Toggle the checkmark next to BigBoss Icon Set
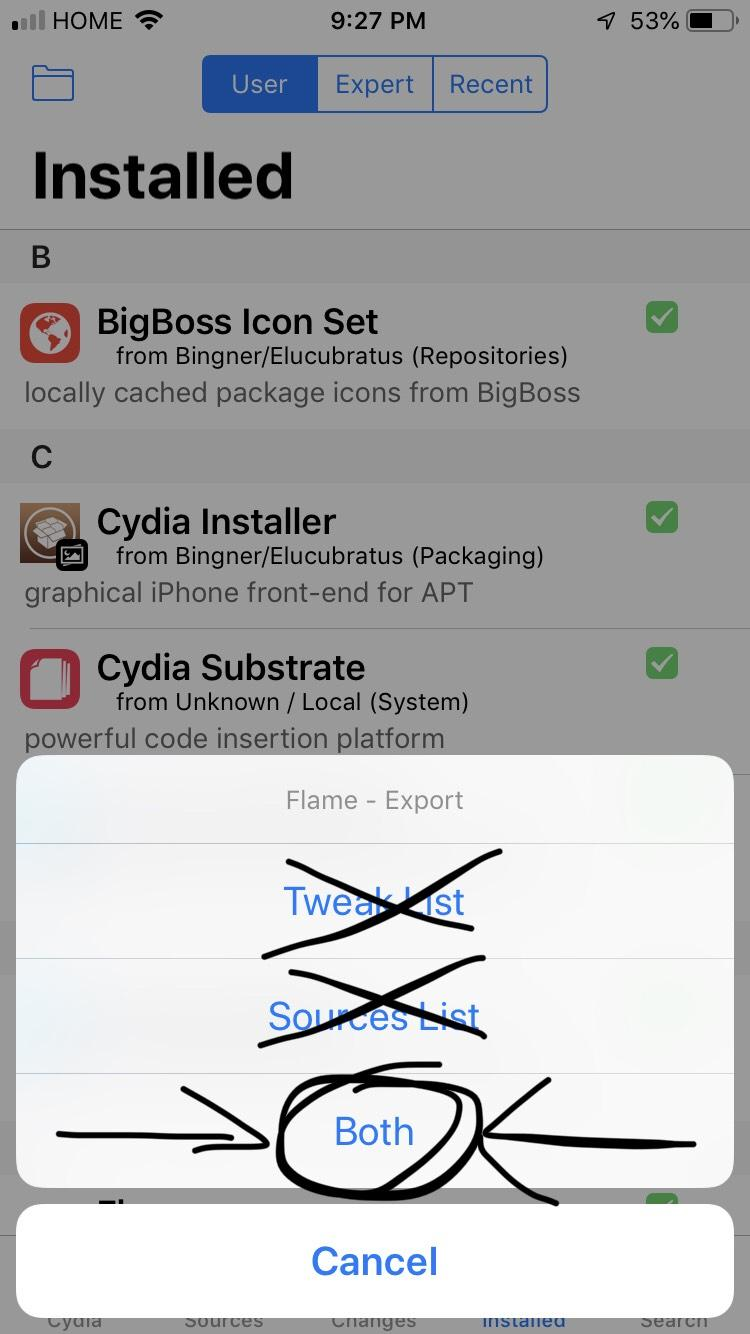 coord(661,318)
